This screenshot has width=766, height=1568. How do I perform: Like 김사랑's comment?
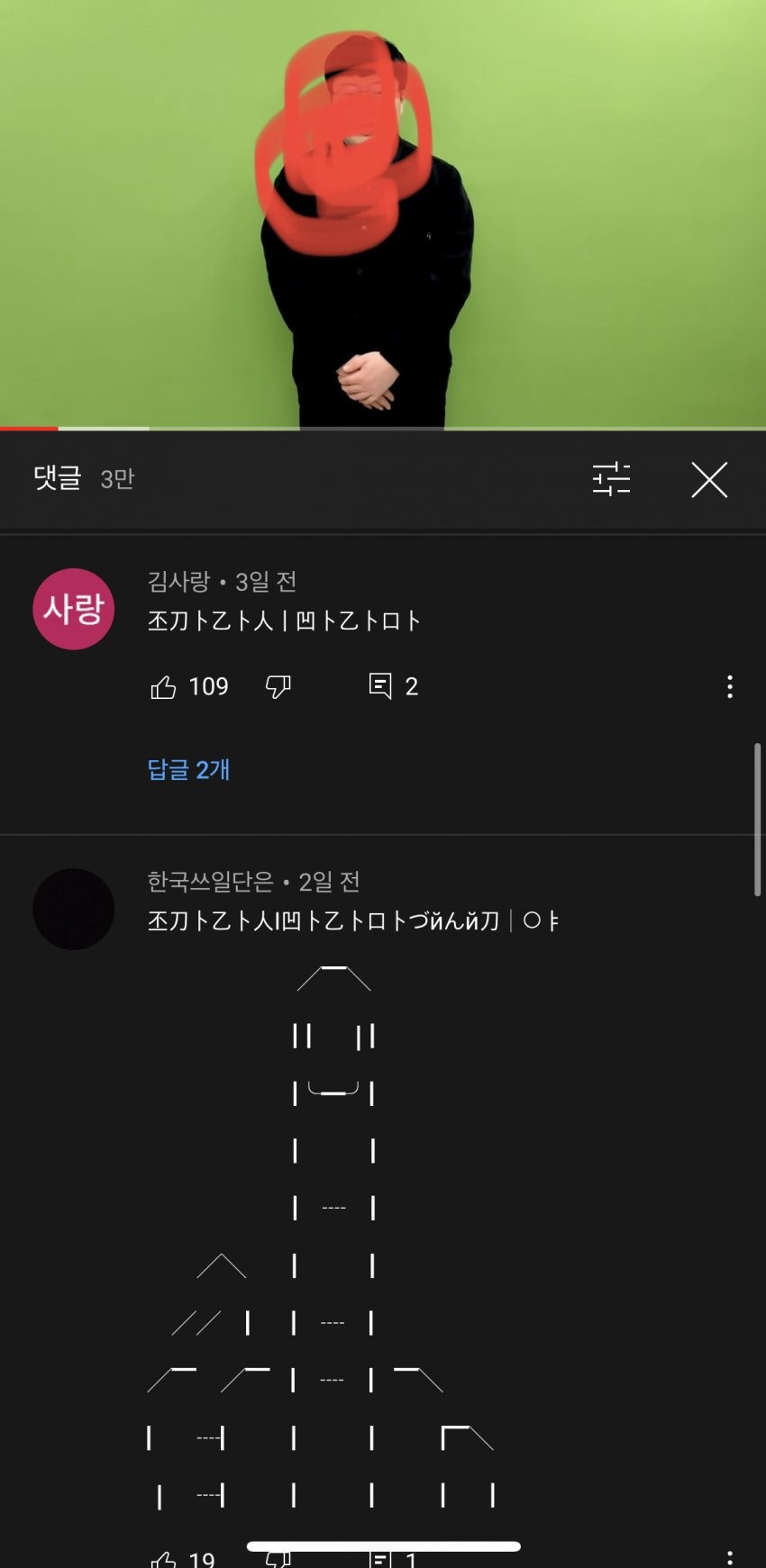click(x=163, y=687)
